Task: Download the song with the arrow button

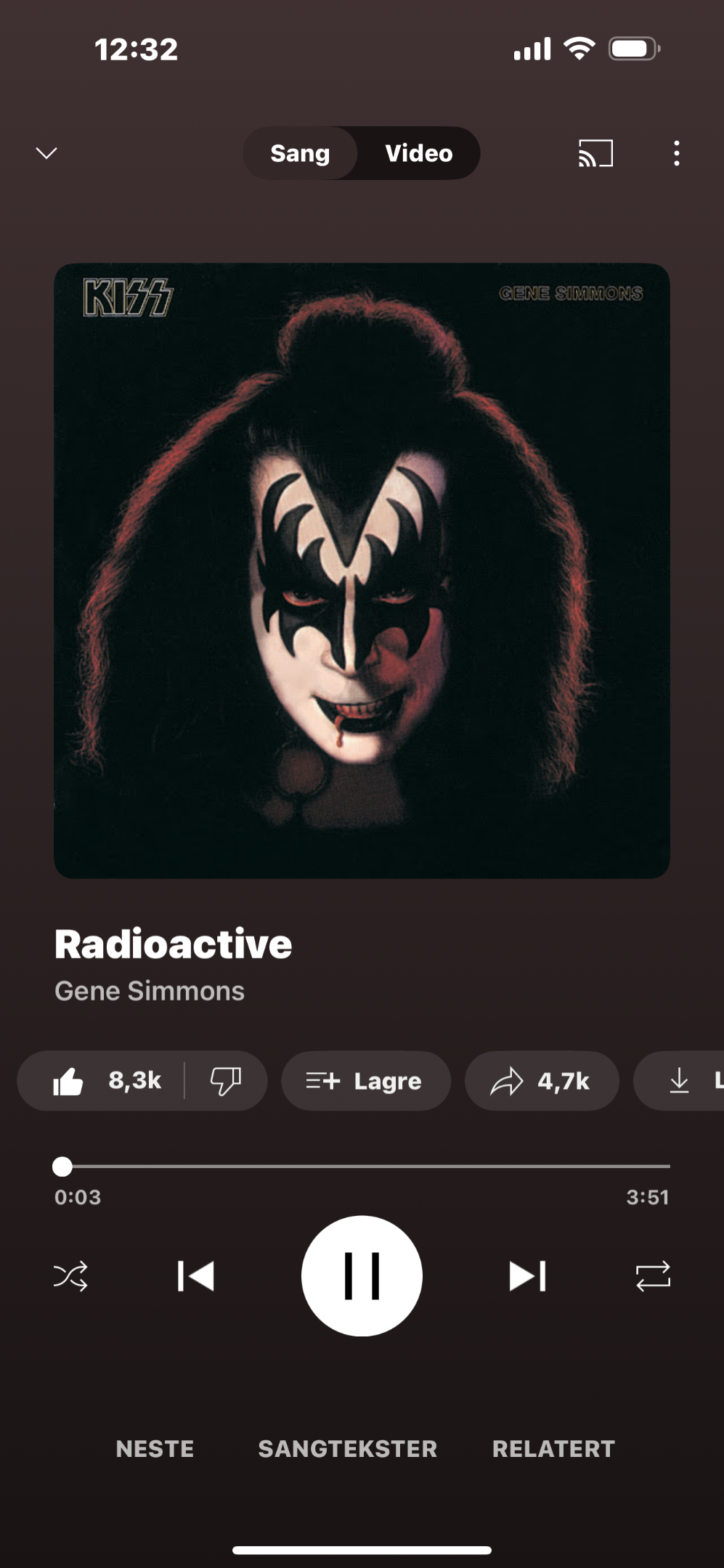Action: (x=679, y=1081)
